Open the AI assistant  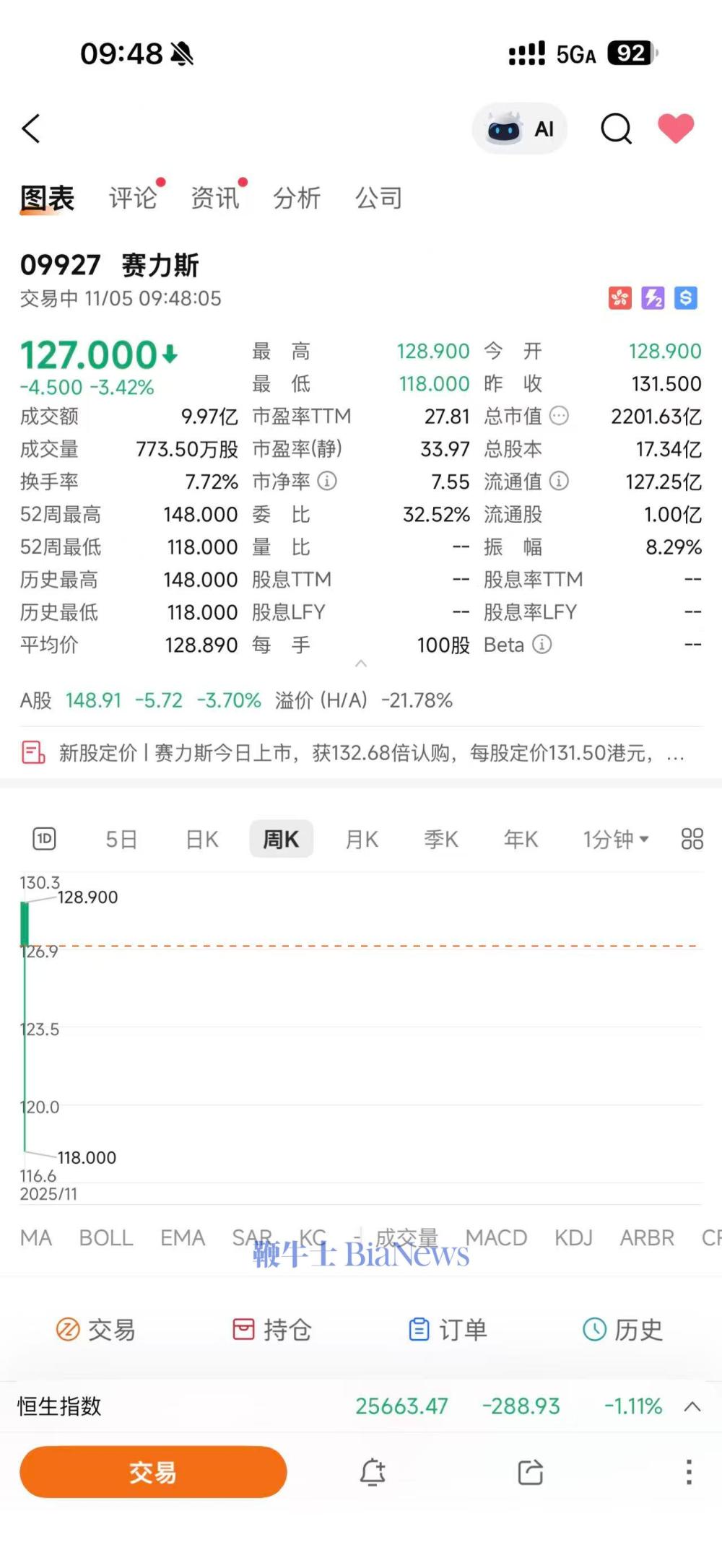click(x=520, y=129)
